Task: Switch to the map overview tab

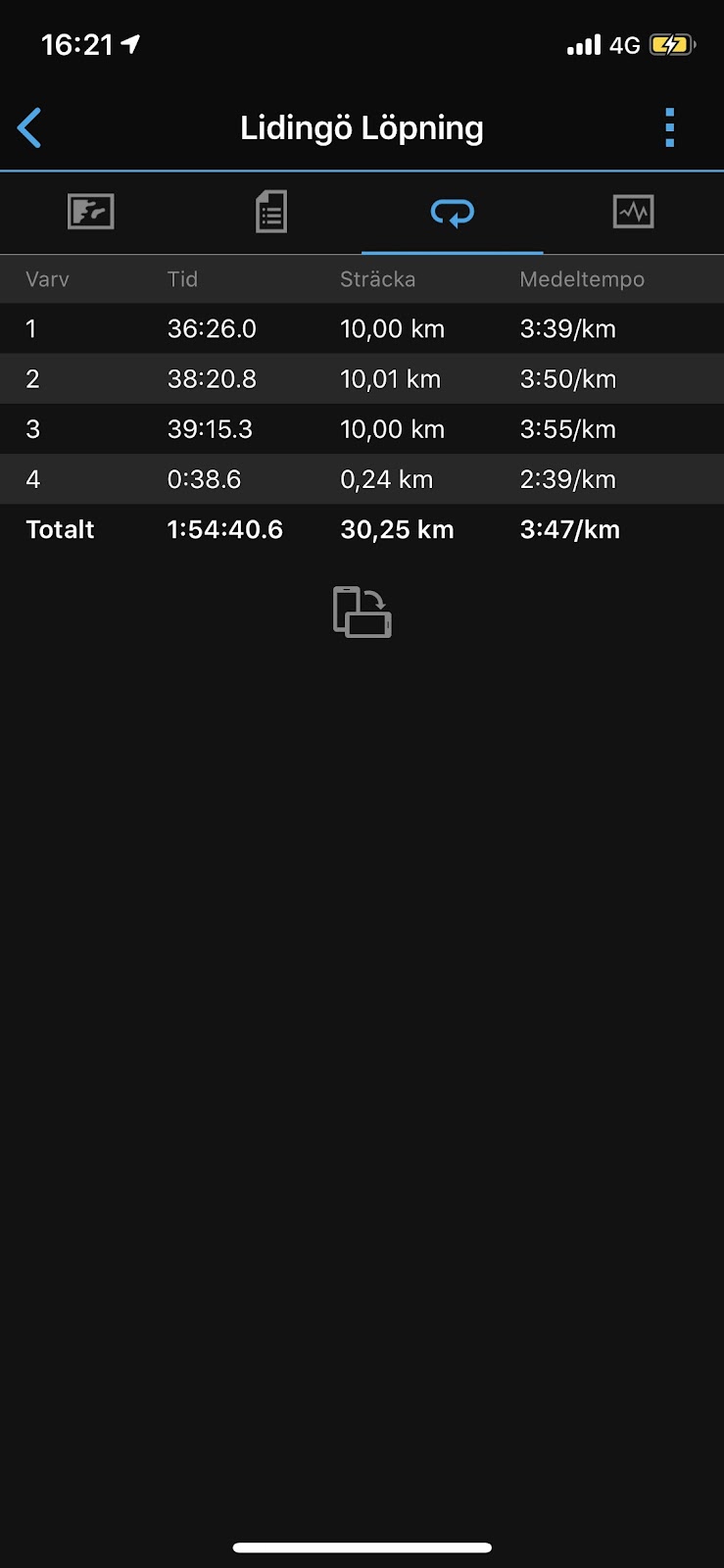Action: (x=91, y=212)
